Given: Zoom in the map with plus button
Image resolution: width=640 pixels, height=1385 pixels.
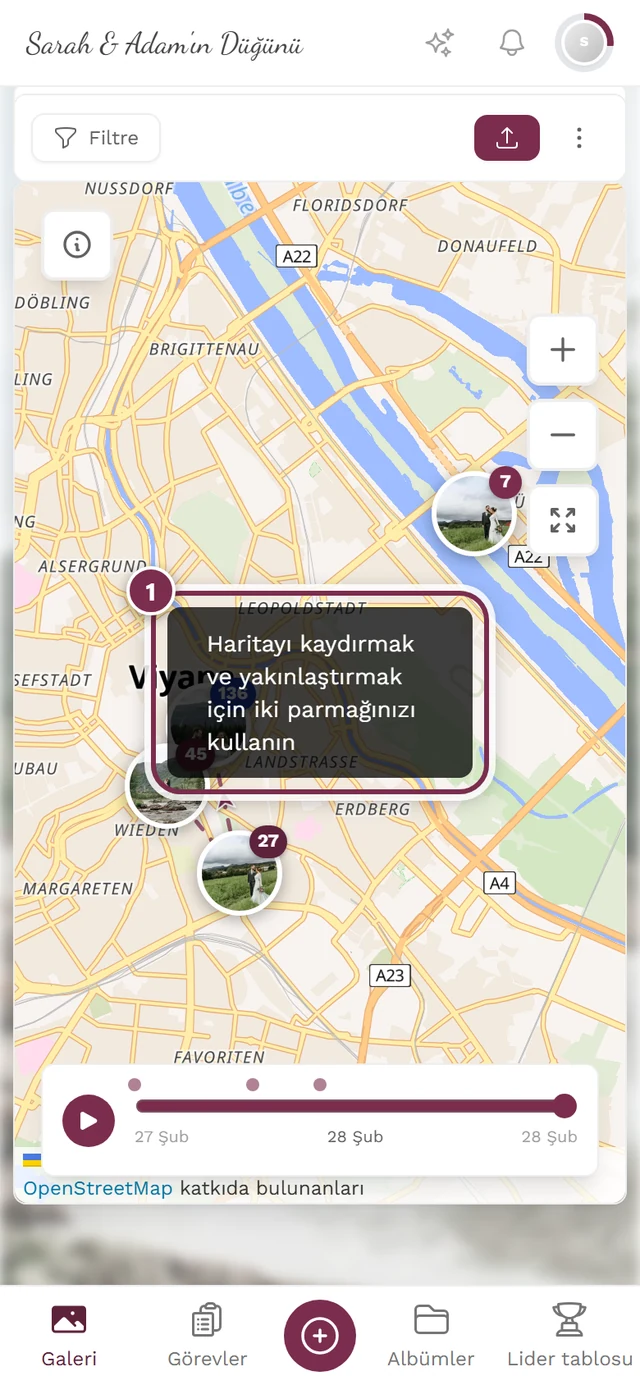Looking at the screenshot, I should point(563,350).
